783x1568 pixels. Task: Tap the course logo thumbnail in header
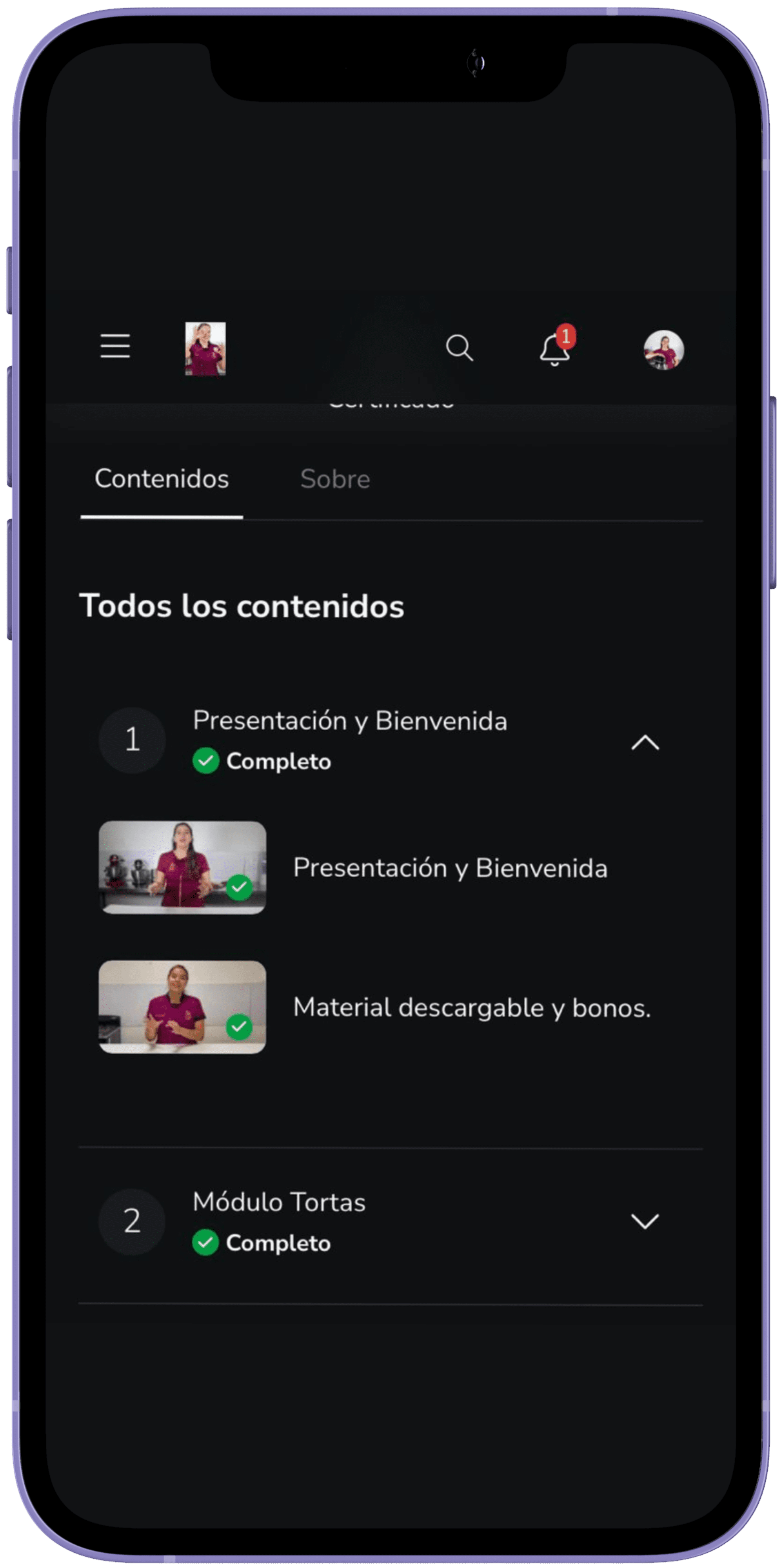point(205,349)
